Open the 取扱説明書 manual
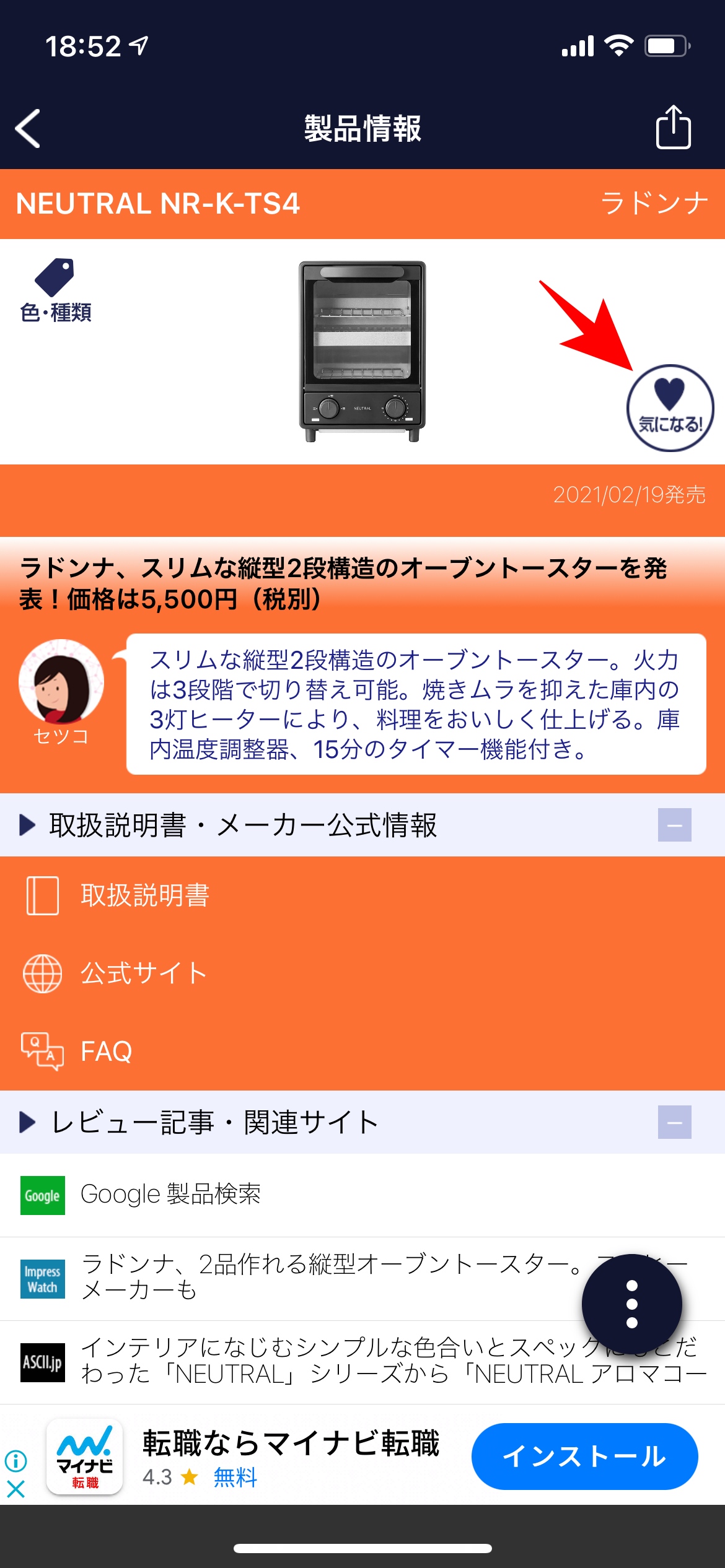725x1568 pixels. [145, 895]
